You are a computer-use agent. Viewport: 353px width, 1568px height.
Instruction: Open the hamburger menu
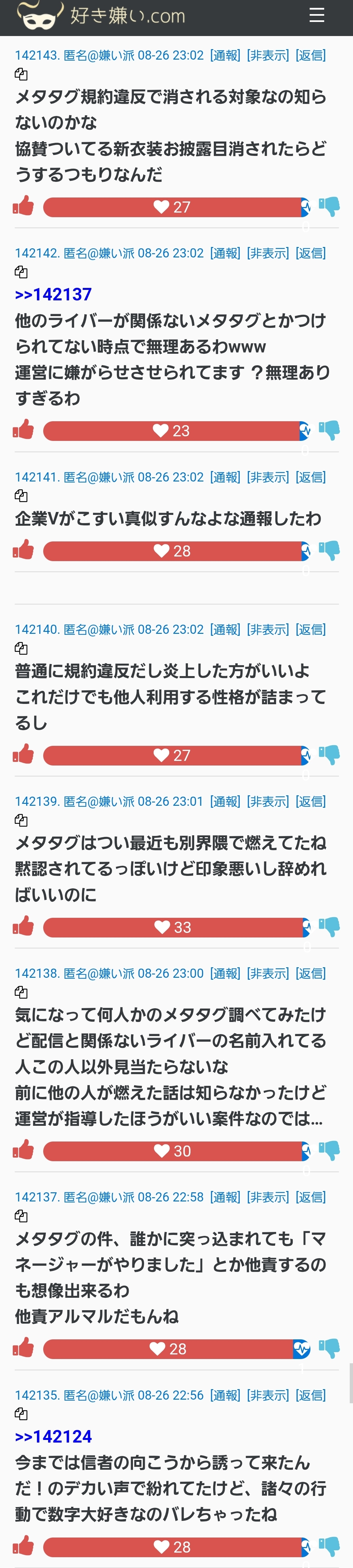tap(316, 15)
